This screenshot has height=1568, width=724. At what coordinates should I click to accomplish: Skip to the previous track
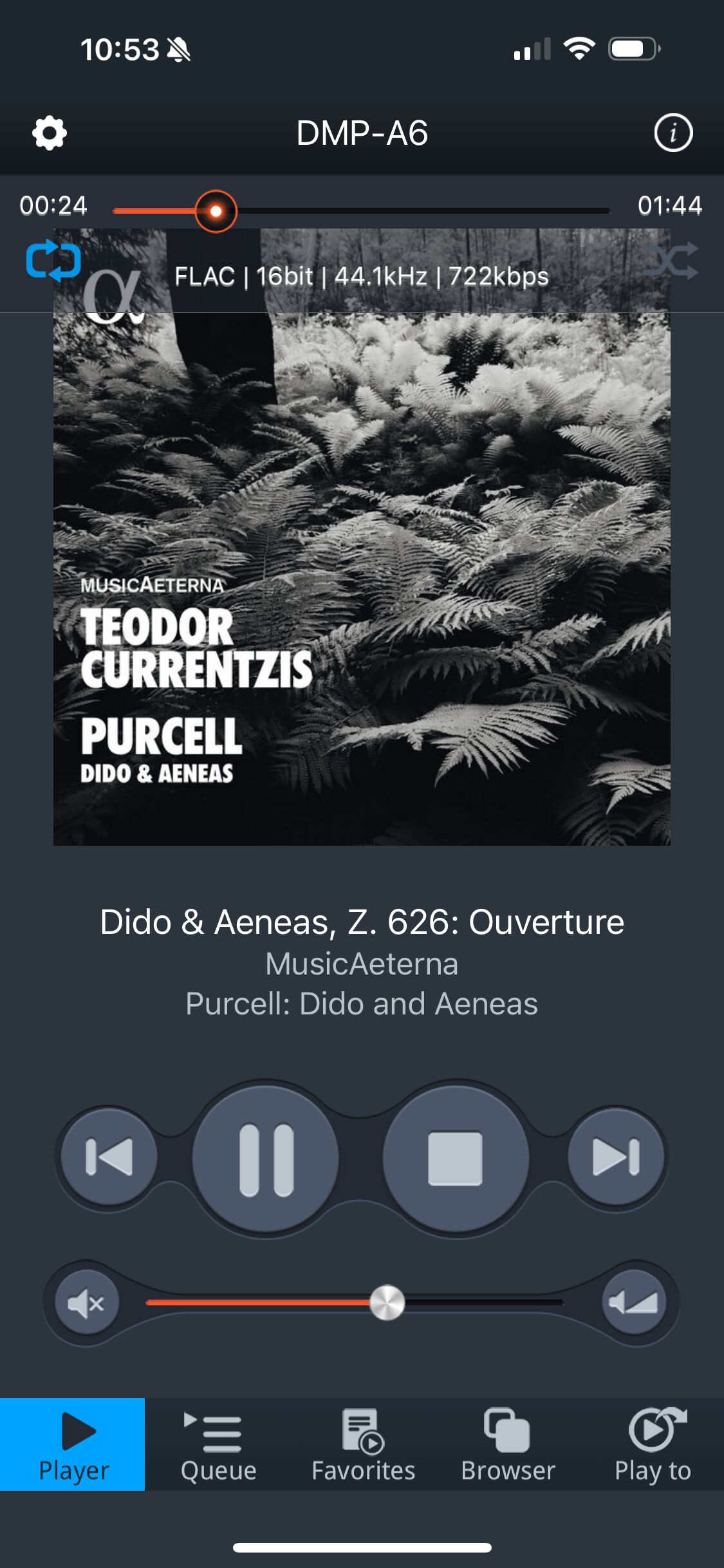pyautogui.click(x=109, y=1157)
